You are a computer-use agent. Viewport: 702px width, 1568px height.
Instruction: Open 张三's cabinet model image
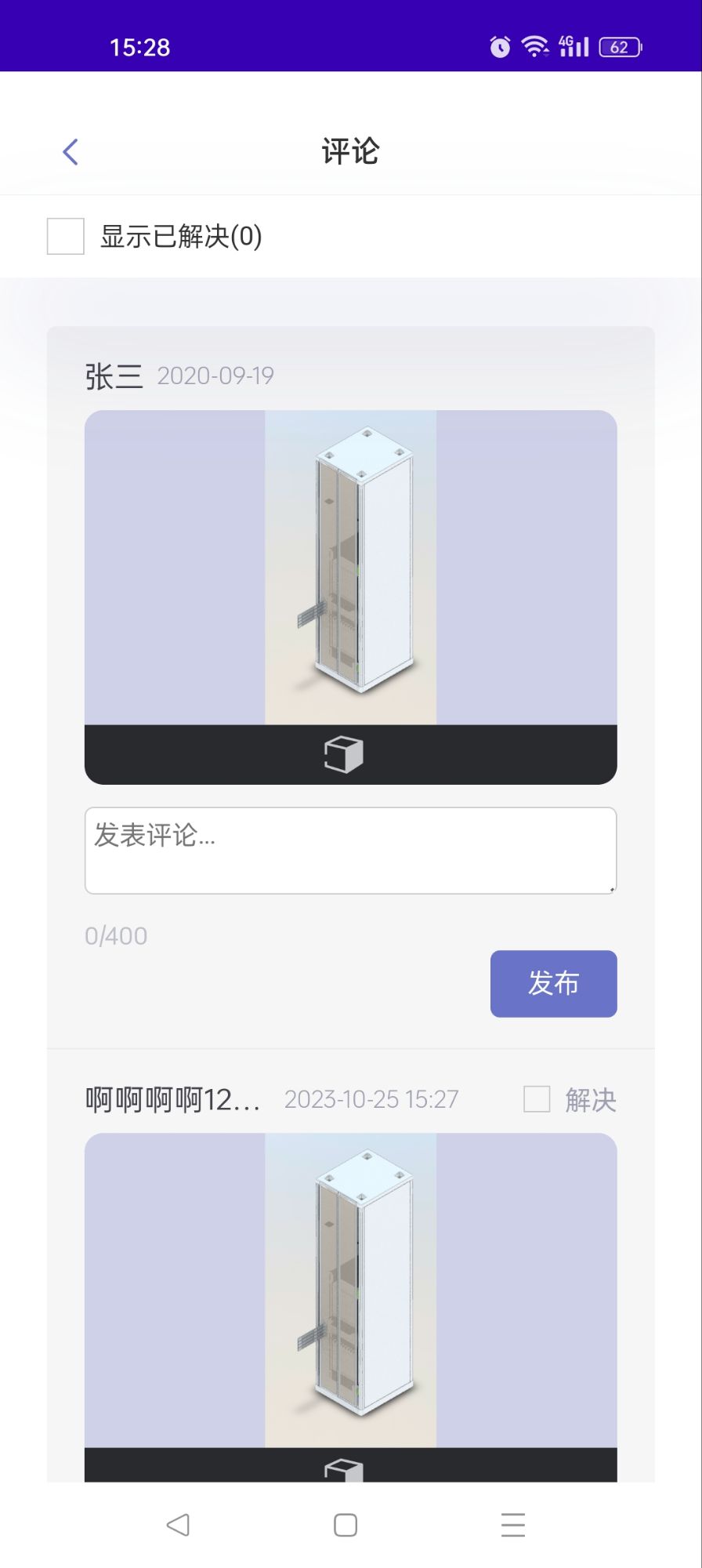coord(350,567)
